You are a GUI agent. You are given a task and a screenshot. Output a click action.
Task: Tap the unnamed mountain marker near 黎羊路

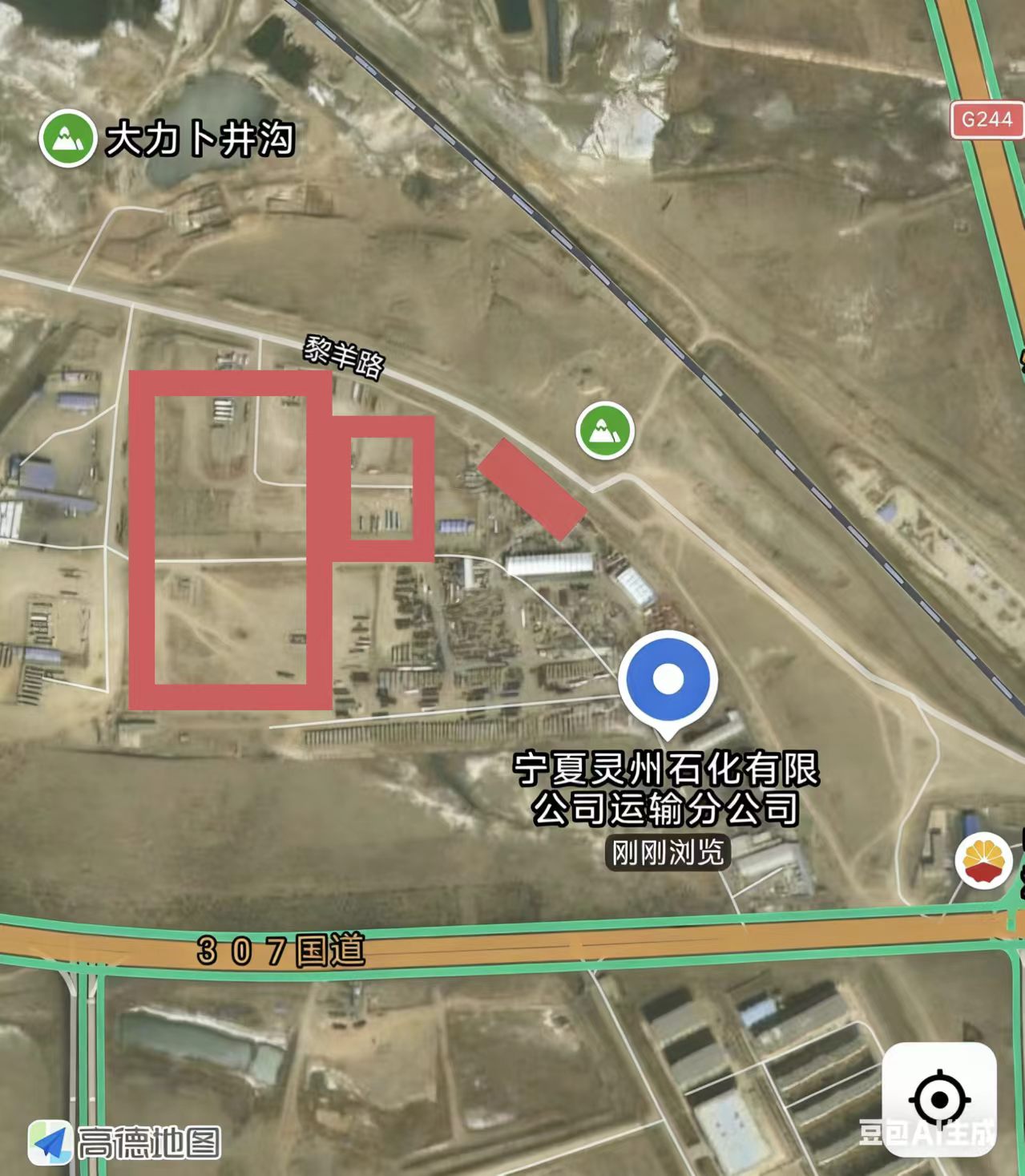[x=605, y=430]
